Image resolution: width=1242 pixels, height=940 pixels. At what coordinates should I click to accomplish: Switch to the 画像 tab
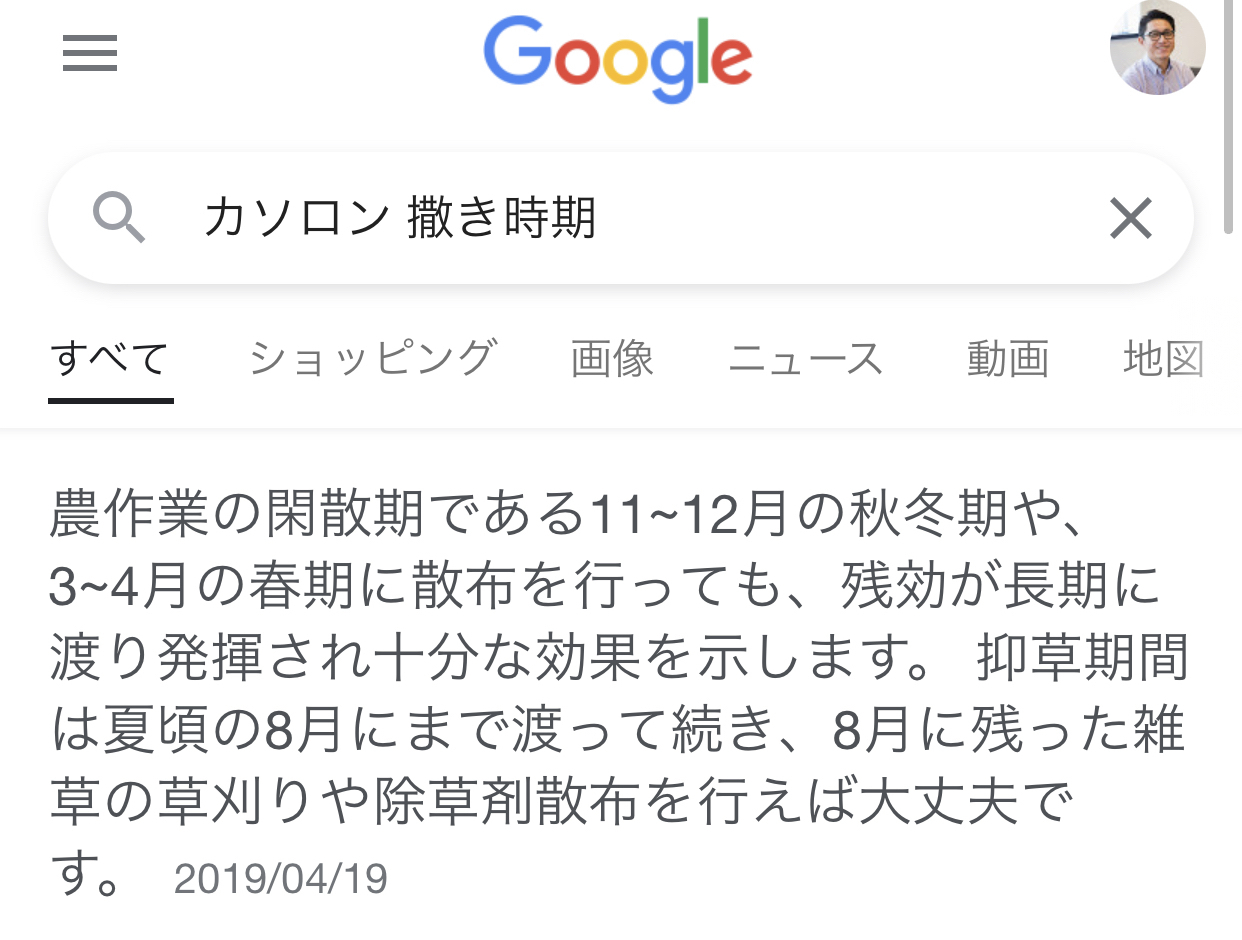(612, 359)
